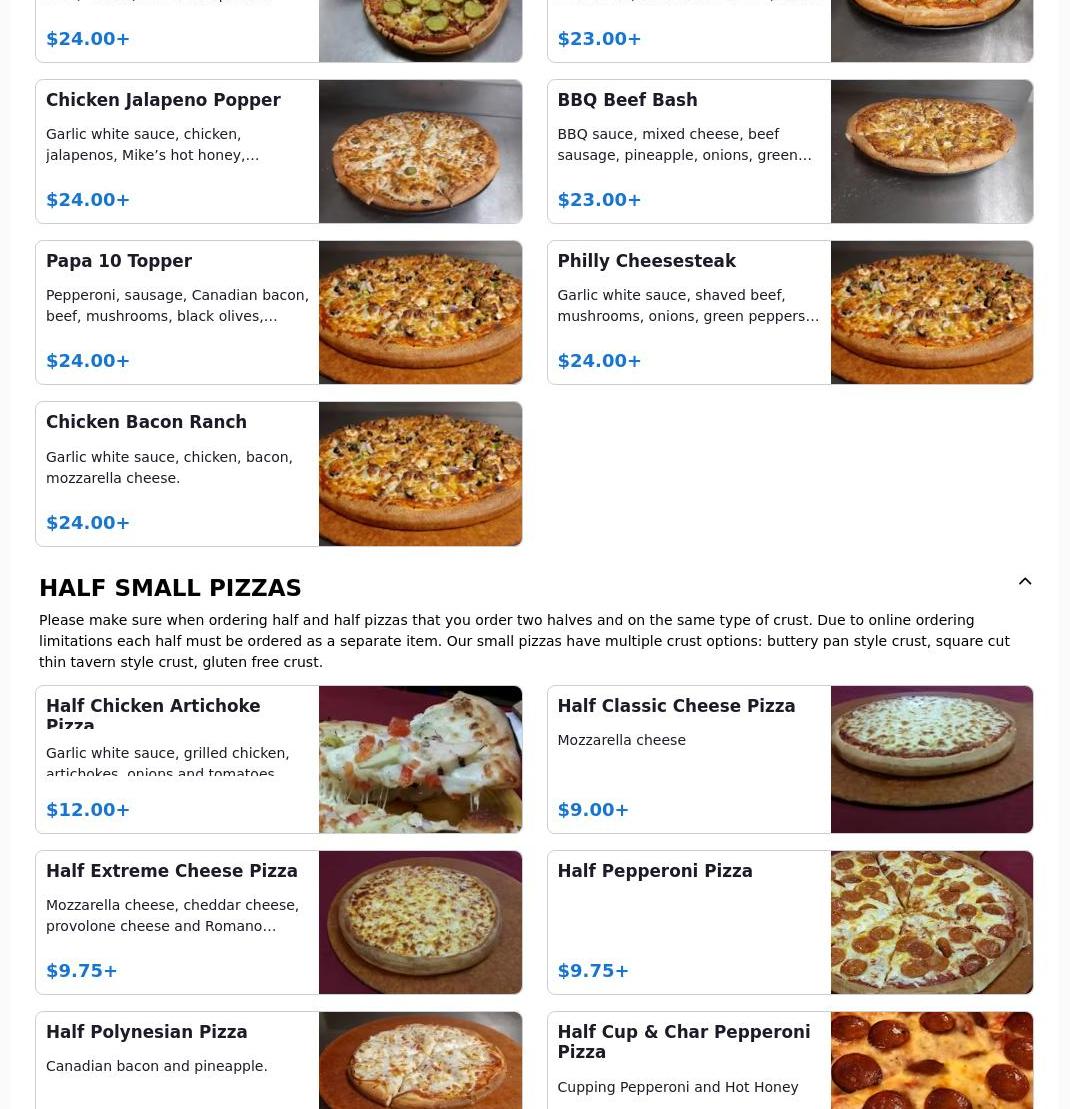Select Half Cup & Char Pepperoni Pizza
This screenshot has height=1109, width=1070.
coord(789,1060)
